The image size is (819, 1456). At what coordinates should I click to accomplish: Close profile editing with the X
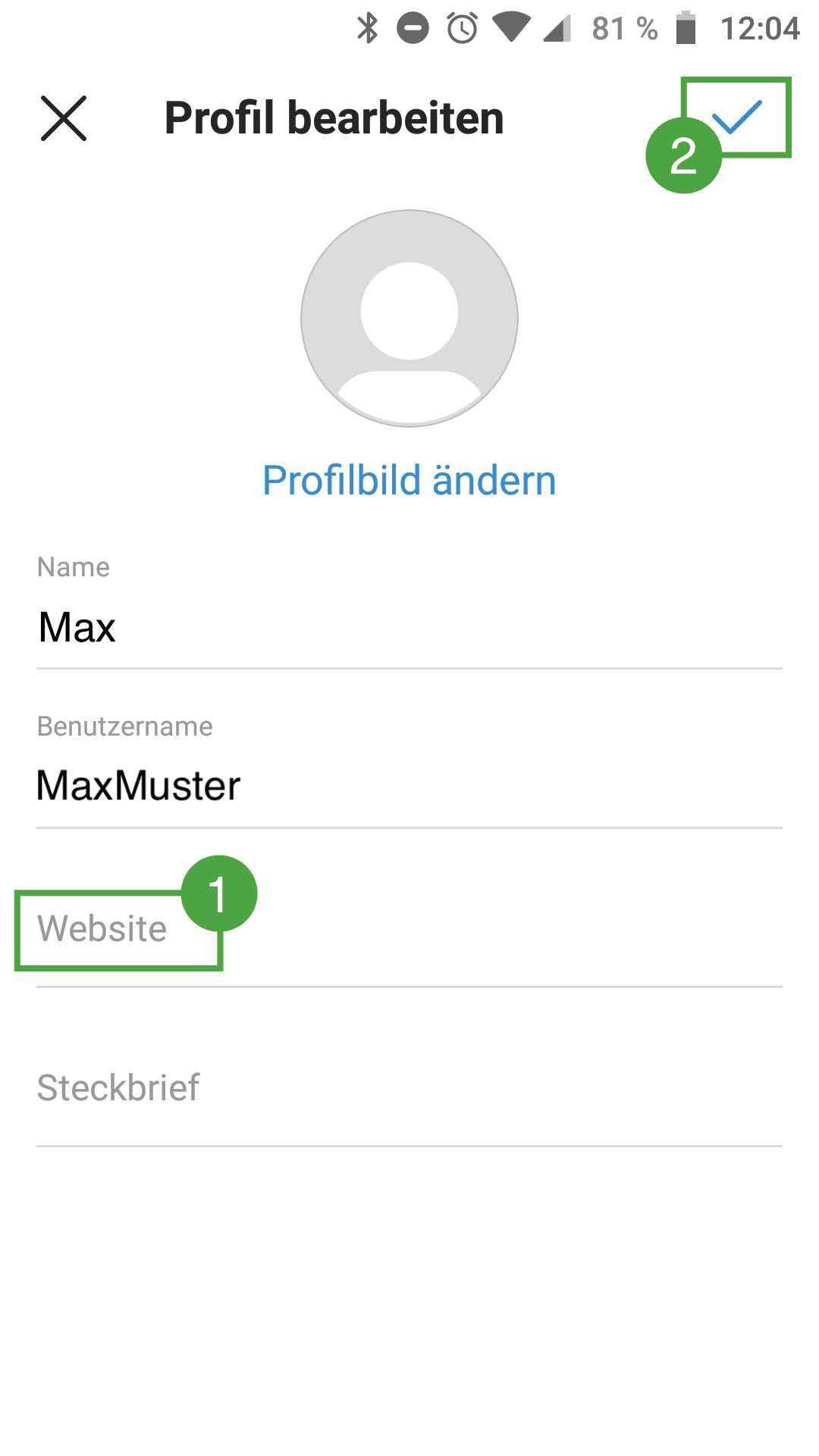point(64,118)
